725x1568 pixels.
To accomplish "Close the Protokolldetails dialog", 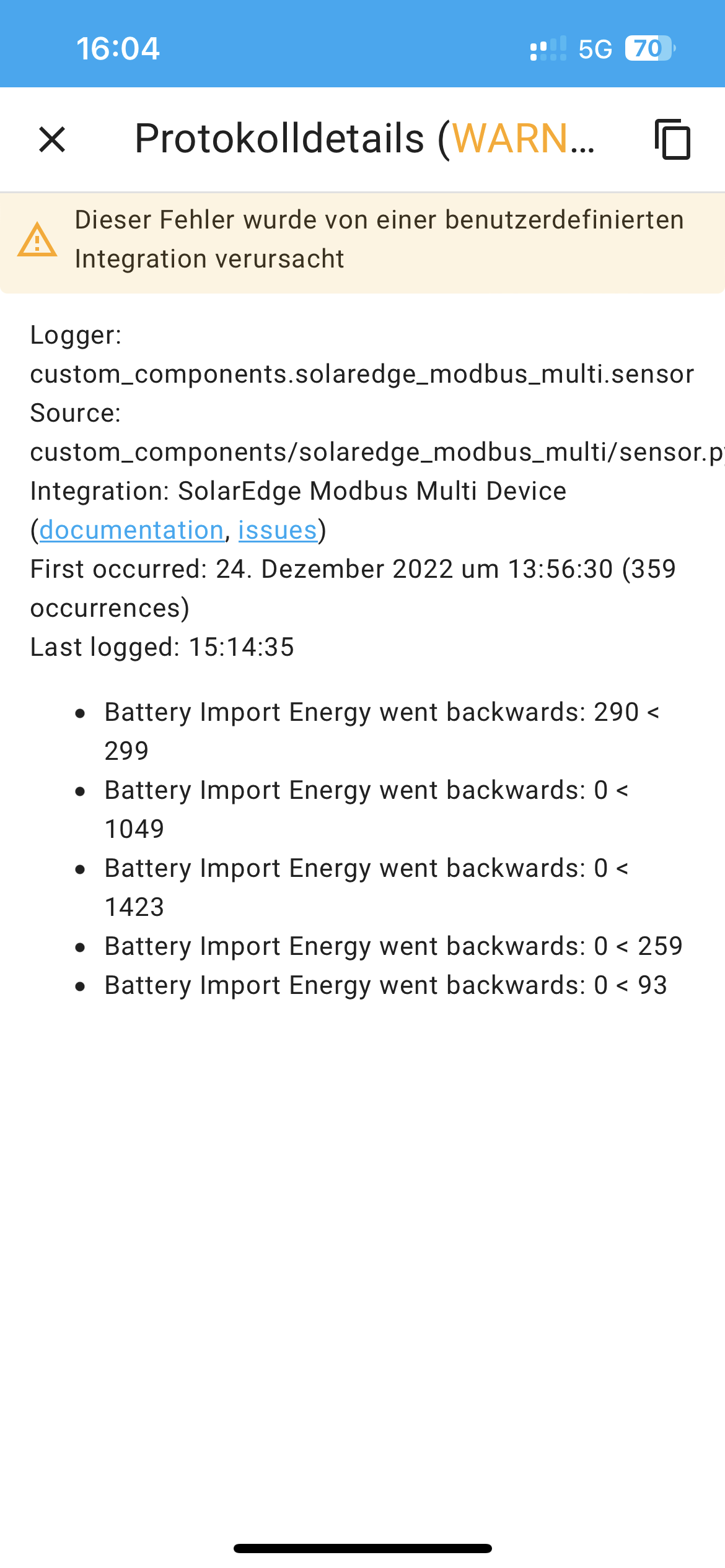I will pos(52,139).
